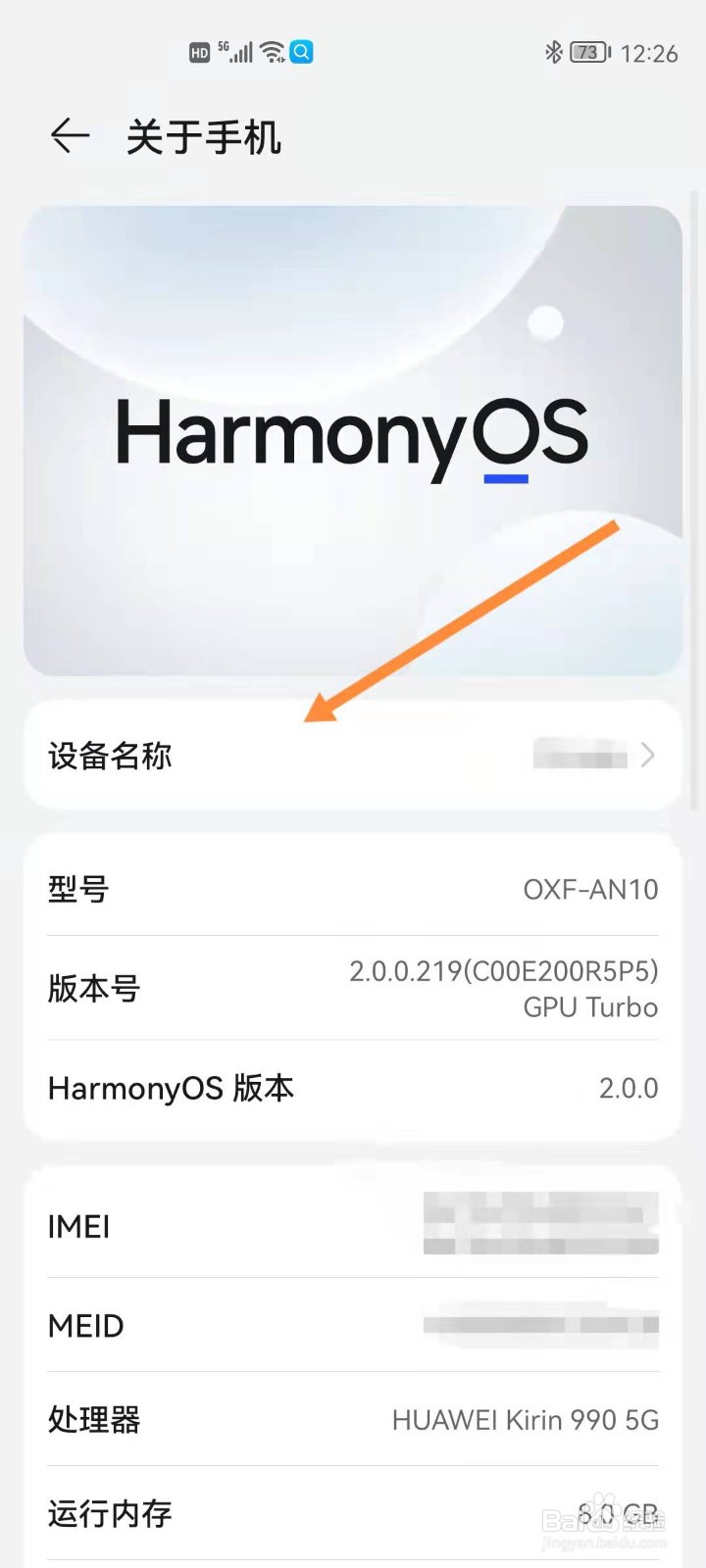Tap the IMEI information row
The height and width of the screenshot is (1568, 706).
[353, 1225]
